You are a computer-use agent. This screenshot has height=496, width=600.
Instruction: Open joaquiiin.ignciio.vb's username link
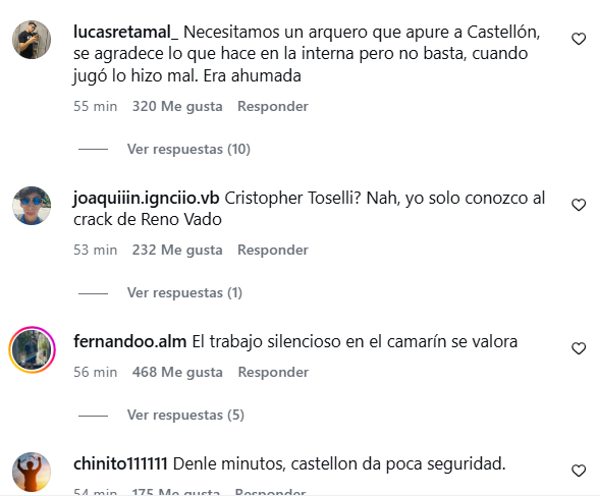(147, 198)
